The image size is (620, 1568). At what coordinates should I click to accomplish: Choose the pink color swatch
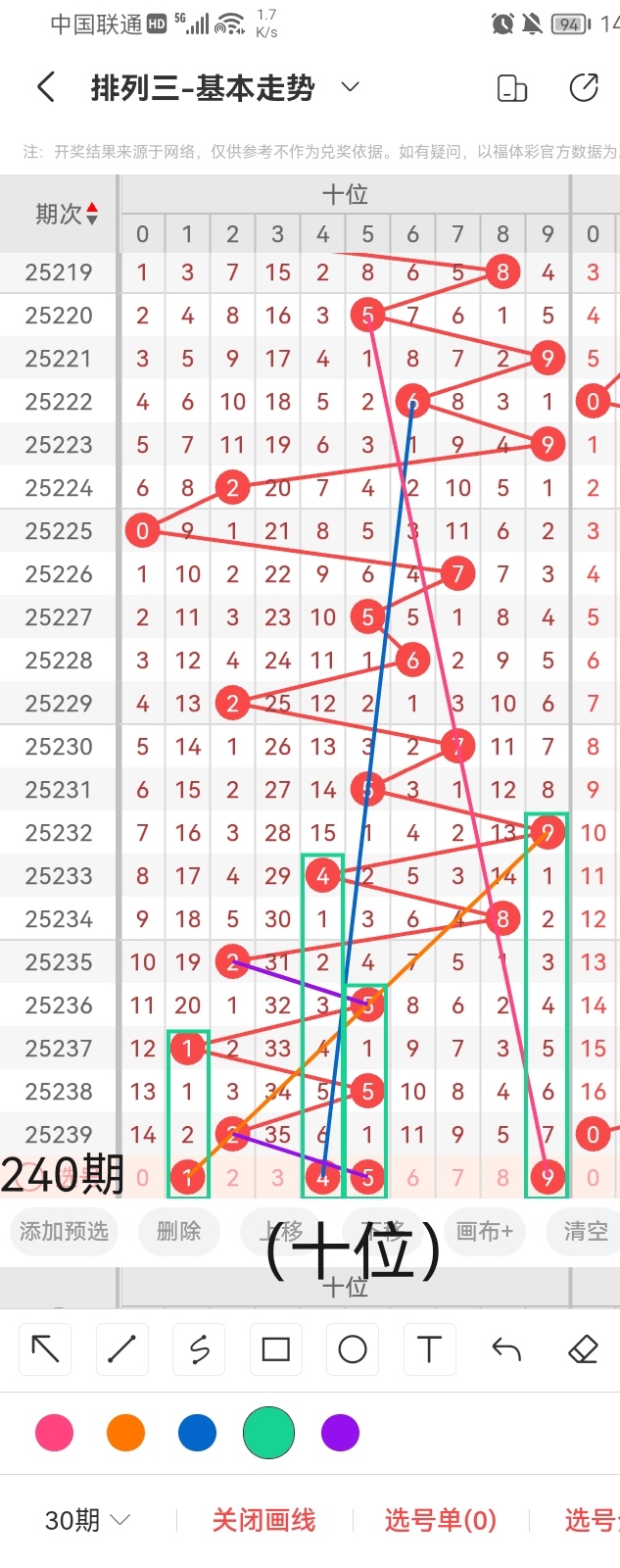[54, 1433]
